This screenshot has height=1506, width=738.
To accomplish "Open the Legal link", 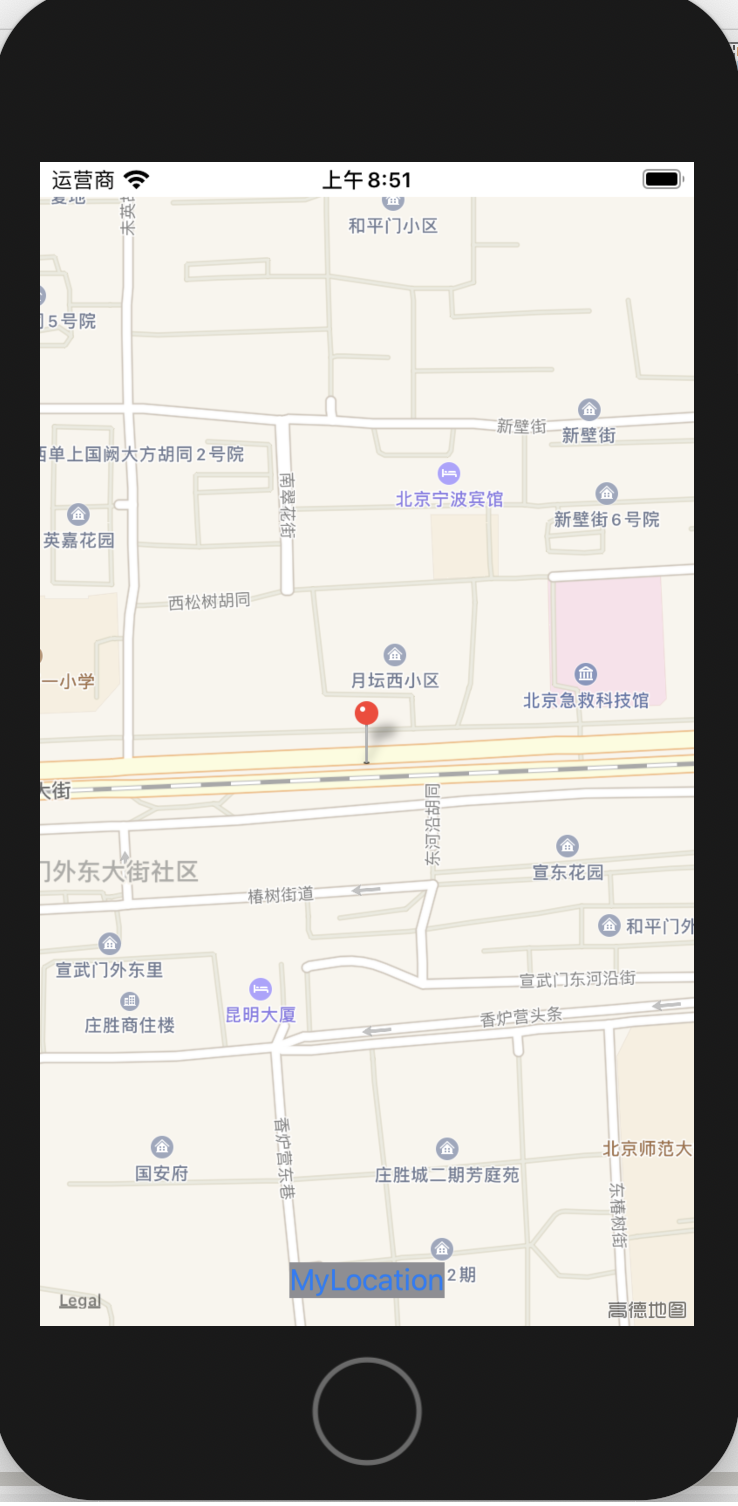I will (x=80, y=1300).
